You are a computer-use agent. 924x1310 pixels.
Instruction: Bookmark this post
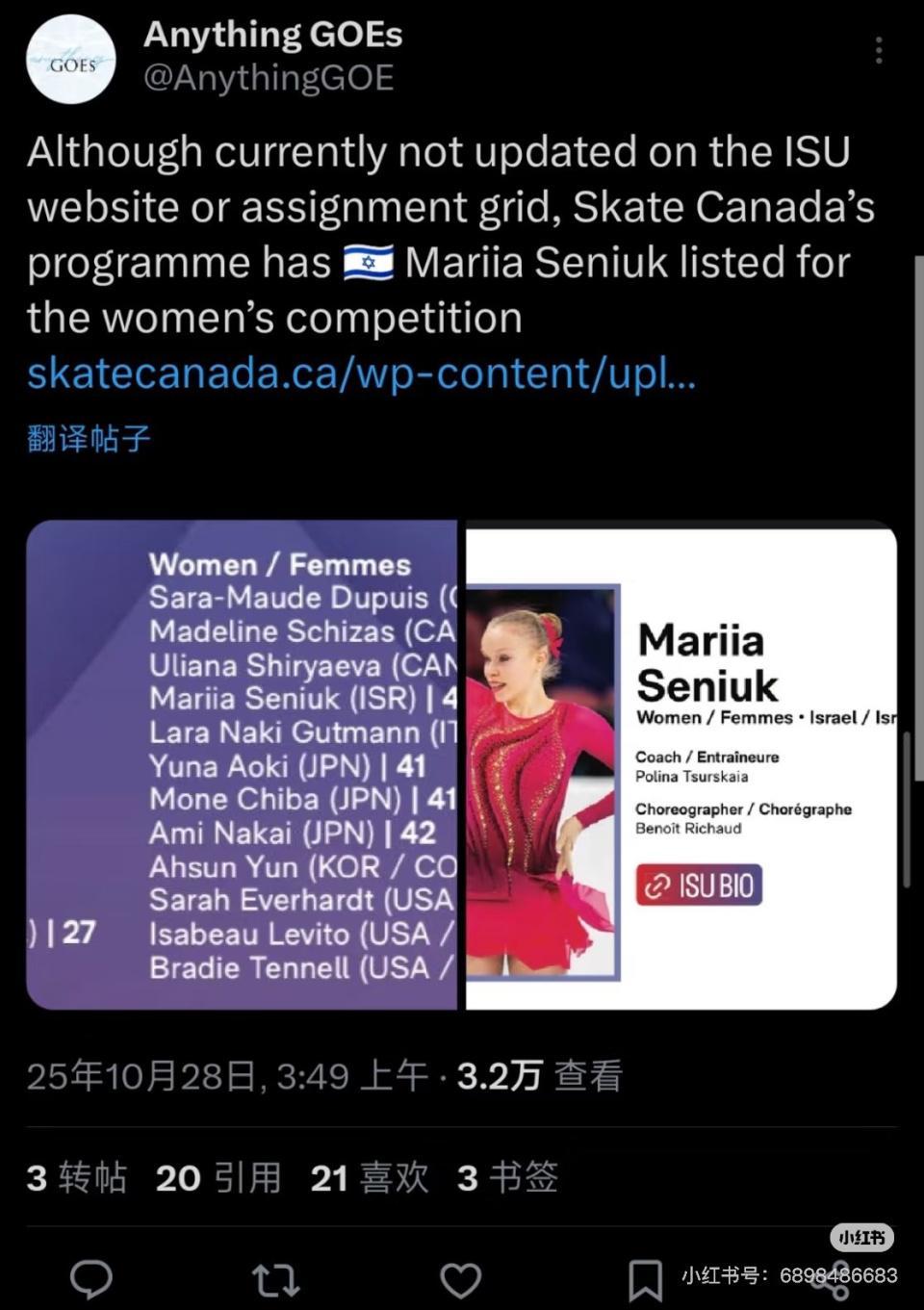pos(645,1280)
